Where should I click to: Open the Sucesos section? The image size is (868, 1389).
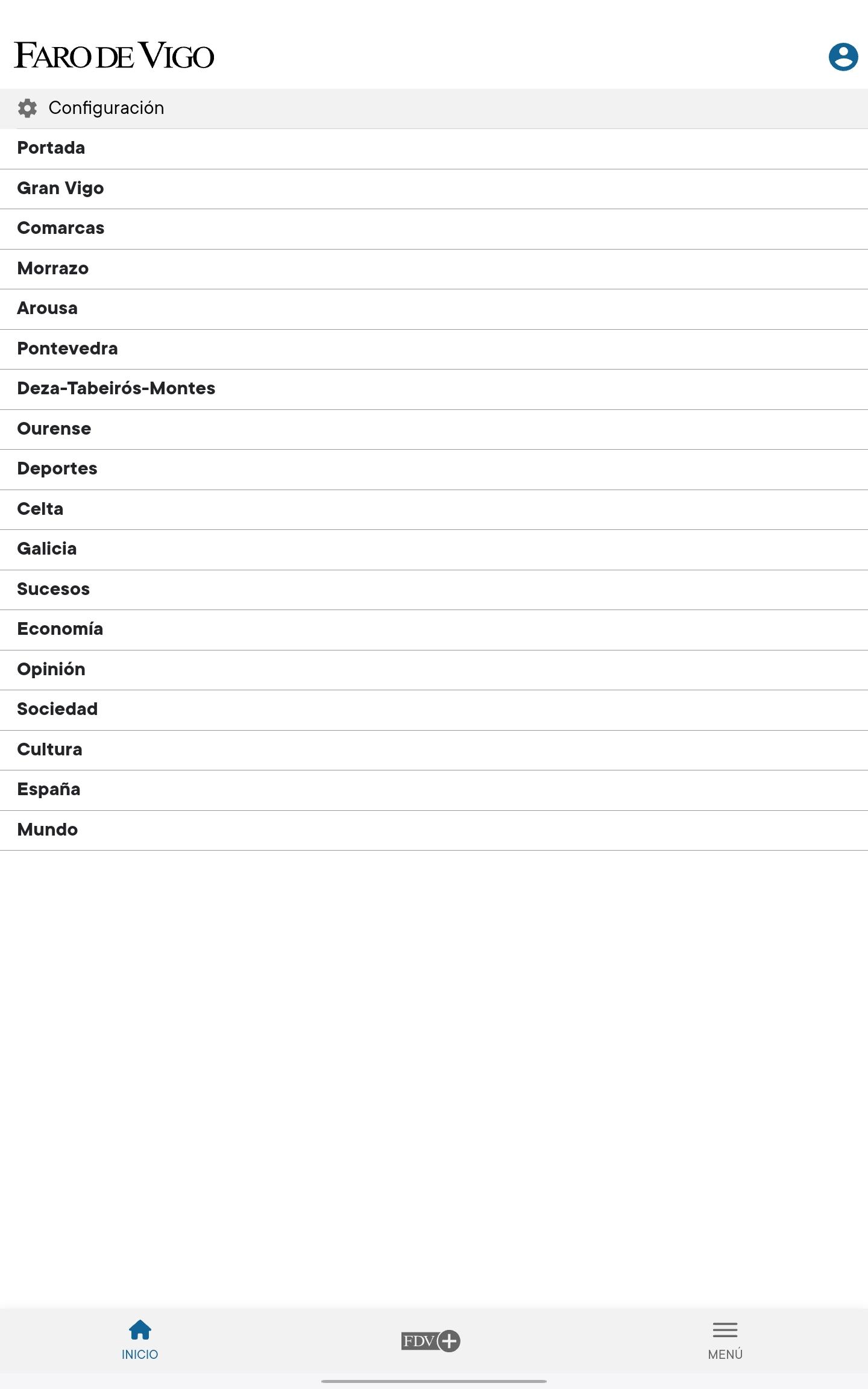434,590
